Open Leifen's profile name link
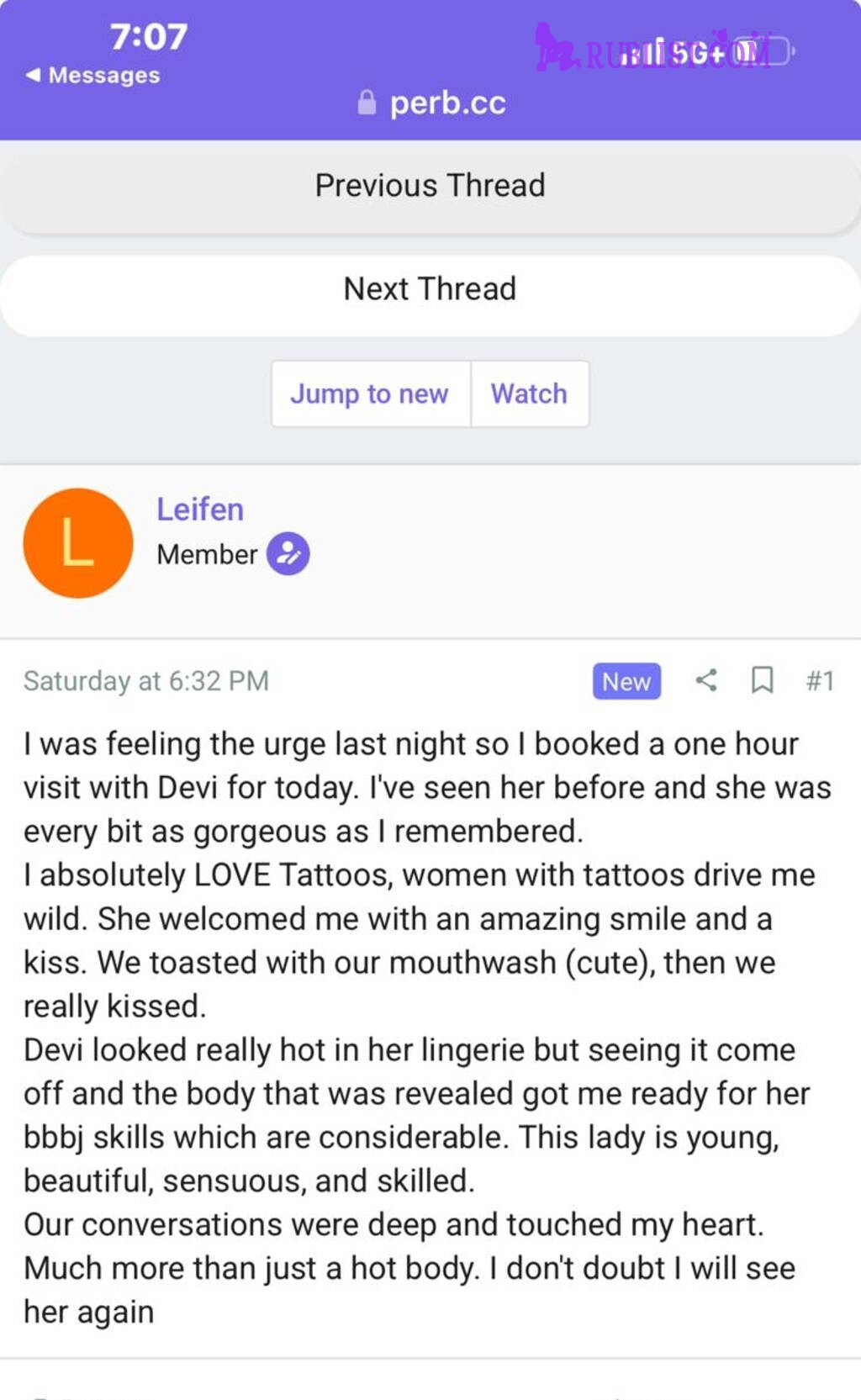 (200, 510)
